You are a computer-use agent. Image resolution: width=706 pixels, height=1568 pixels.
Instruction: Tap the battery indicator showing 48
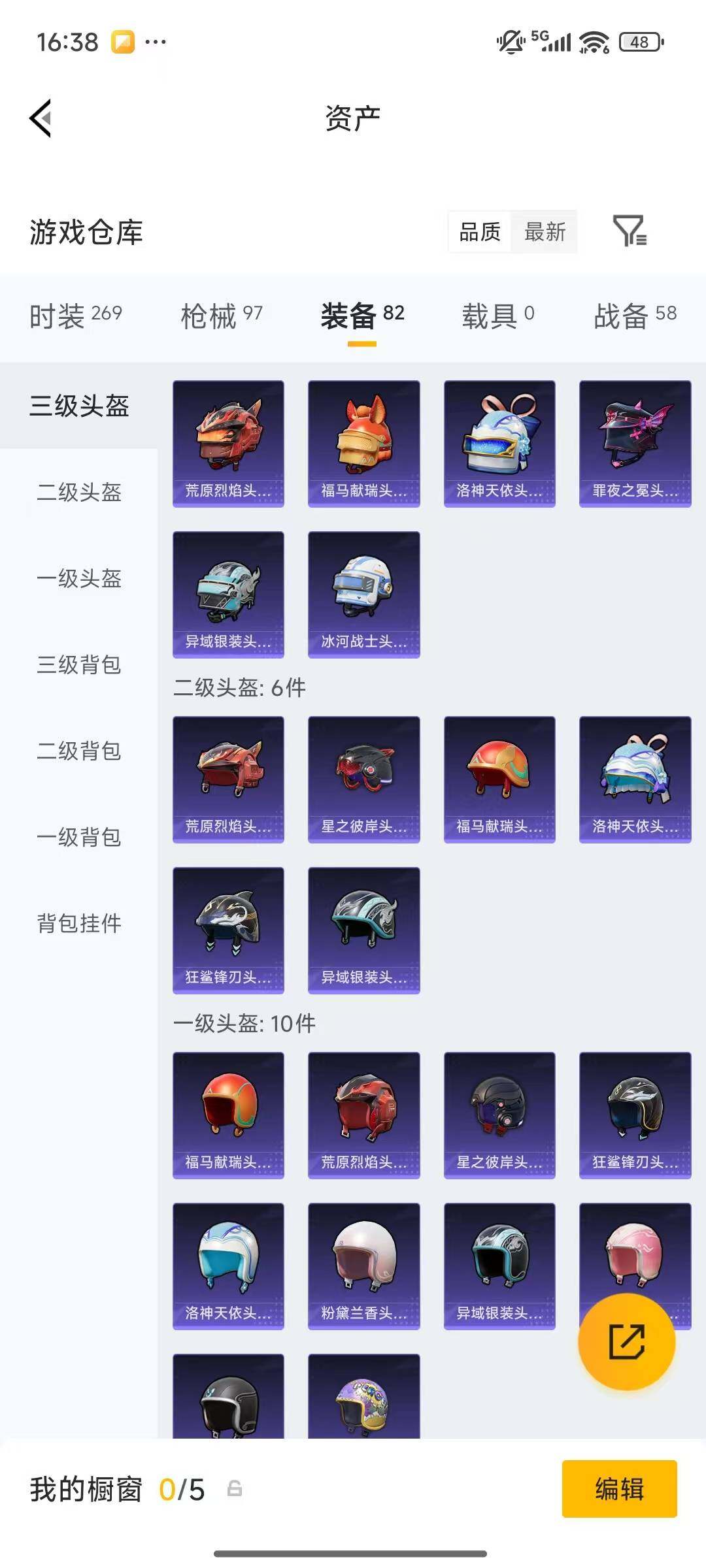[639, 41]
